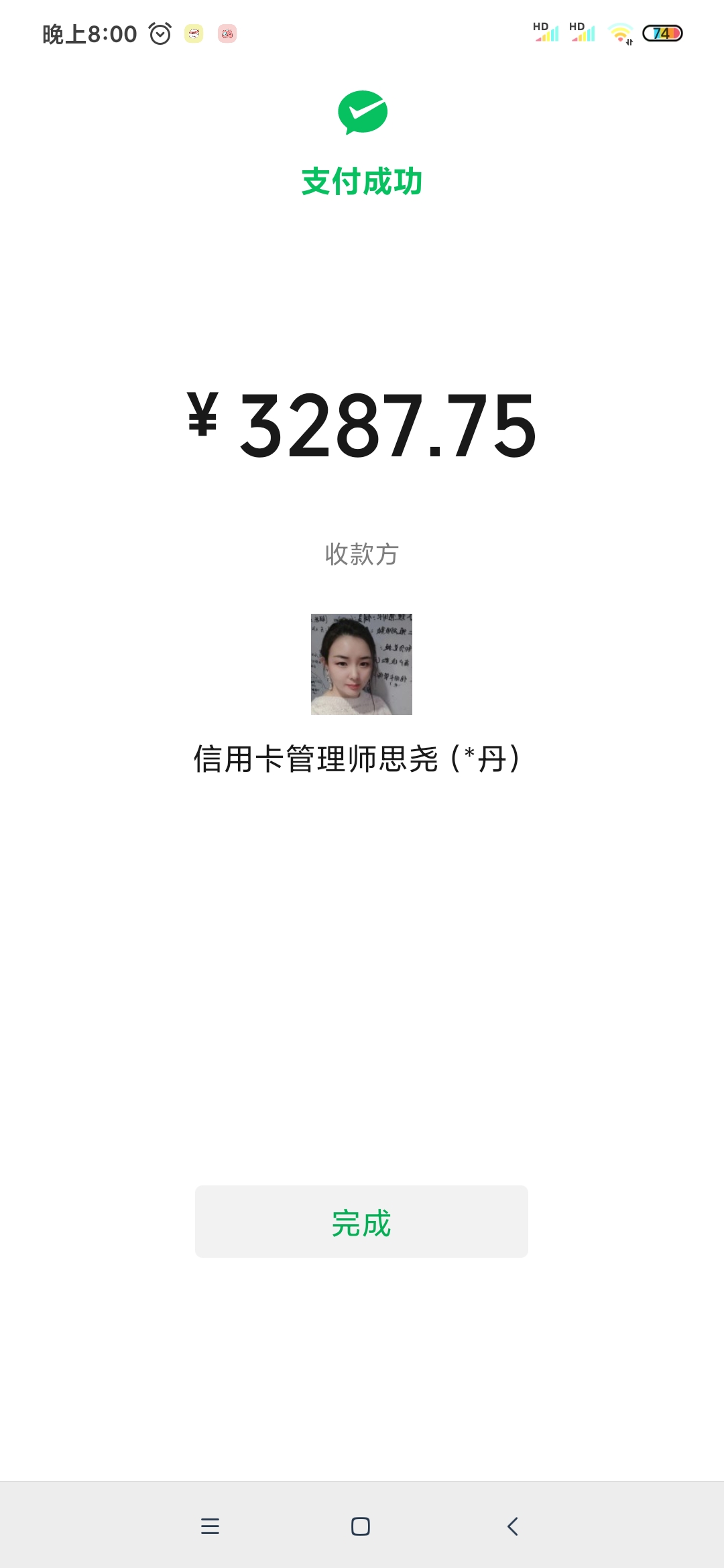The height and width of the screenshot is (1568, 724).
Task: Go back with the system back arrow
Action: 513,1526
